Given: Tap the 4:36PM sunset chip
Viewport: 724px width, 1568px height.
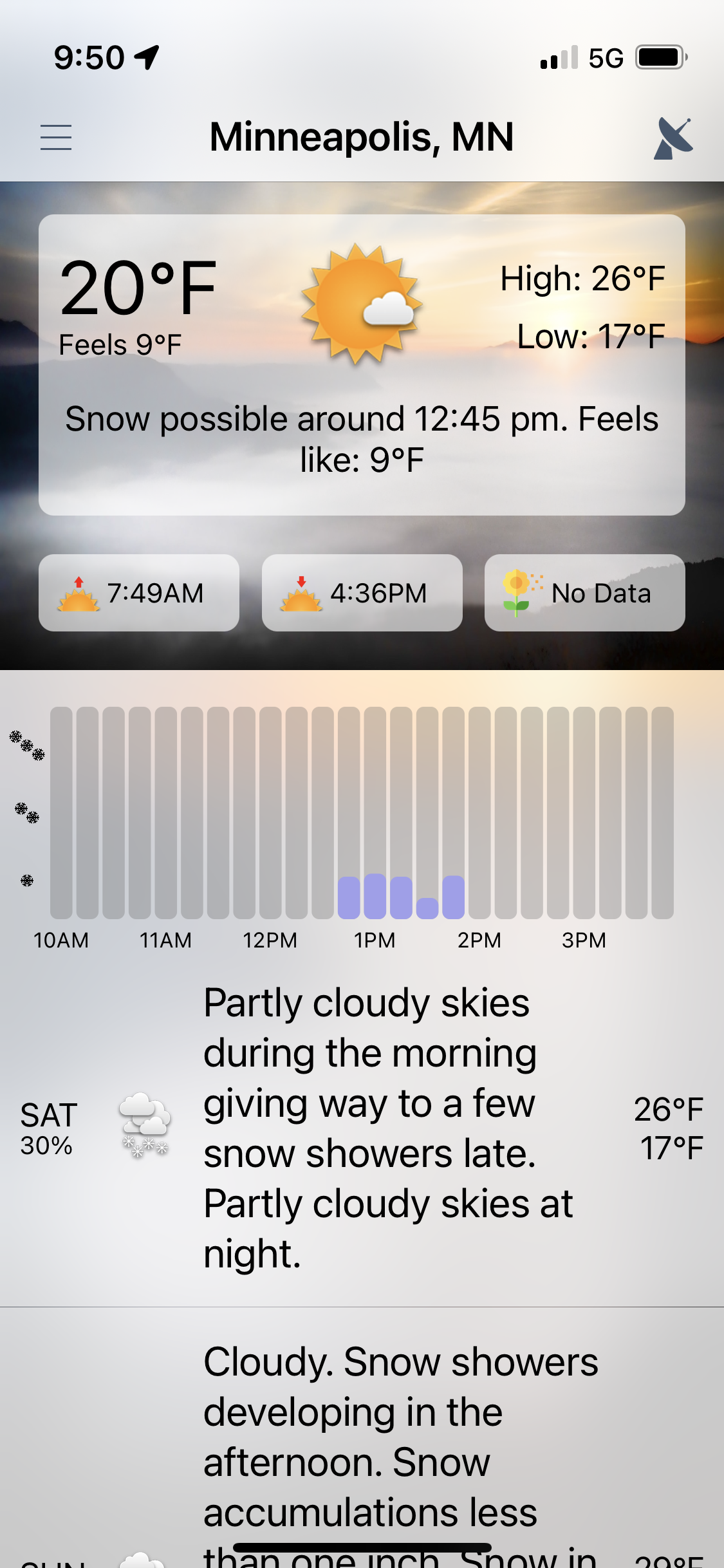Looking at the screenshot, I should point(362,593).
